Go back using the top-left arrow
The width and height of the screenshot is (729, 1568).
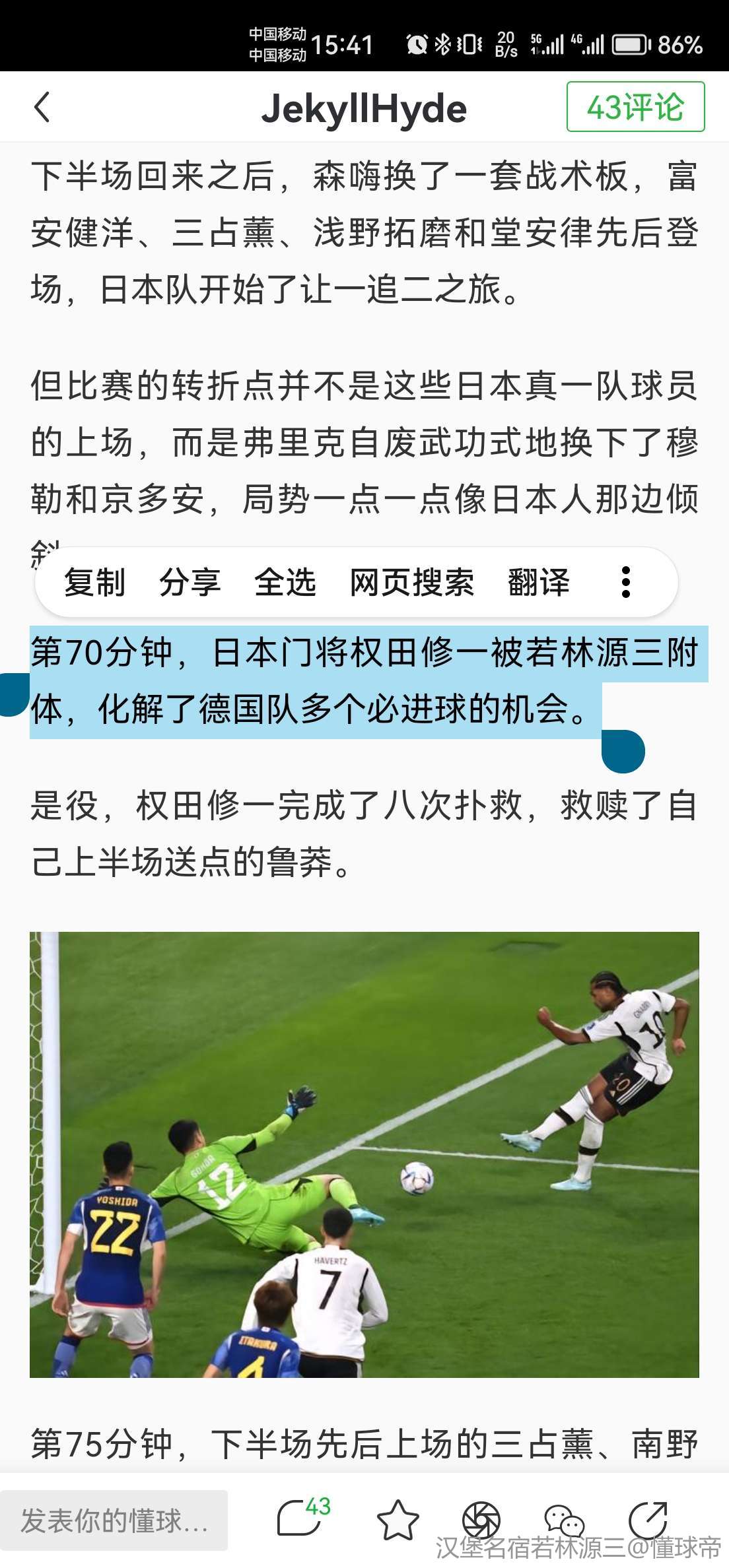[x=42, y=108]
